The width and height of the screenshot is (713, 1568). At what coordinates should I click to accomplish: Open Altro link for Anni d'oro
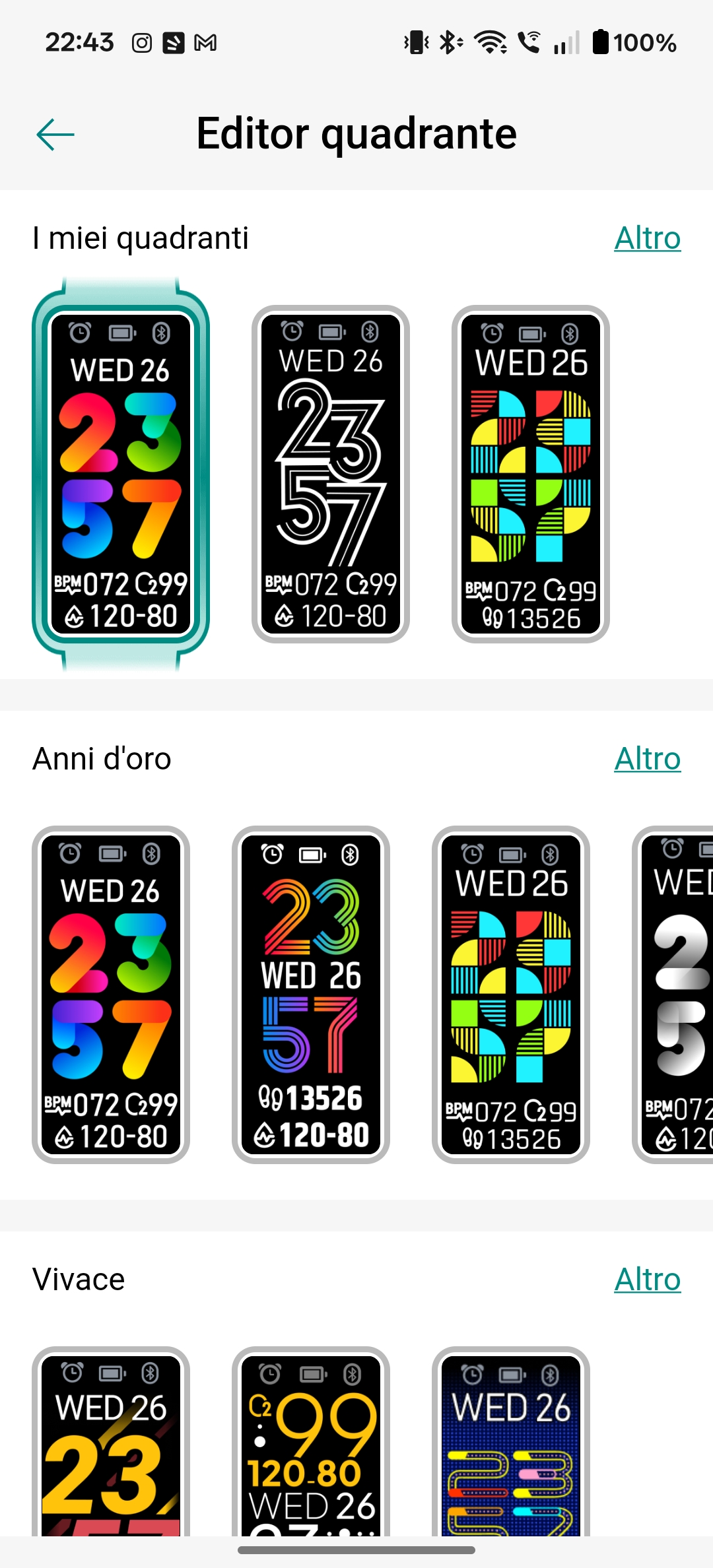tap(647, 759)
